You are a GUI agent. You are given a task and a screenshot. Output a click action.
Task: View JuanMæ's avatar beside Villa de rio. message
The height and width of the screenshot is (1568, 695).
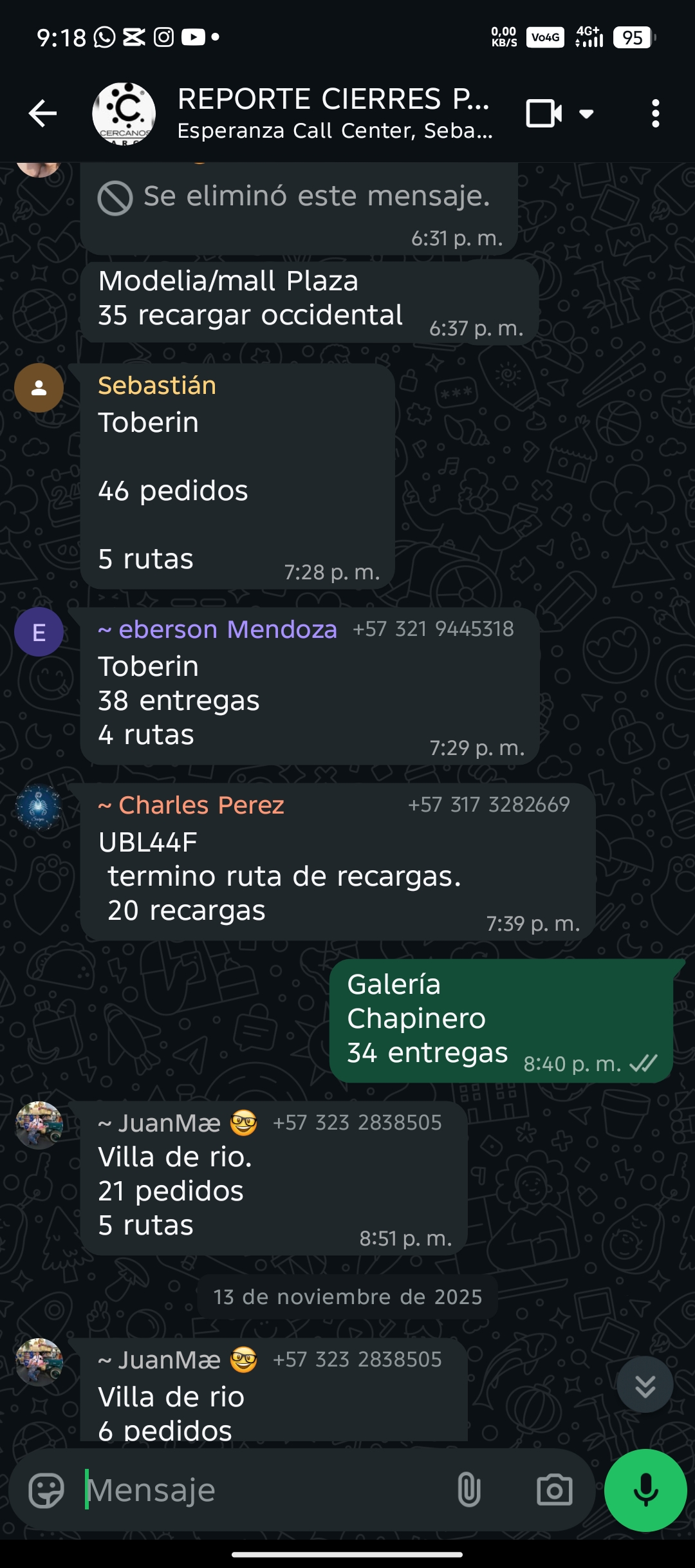tap(39, 1126)
